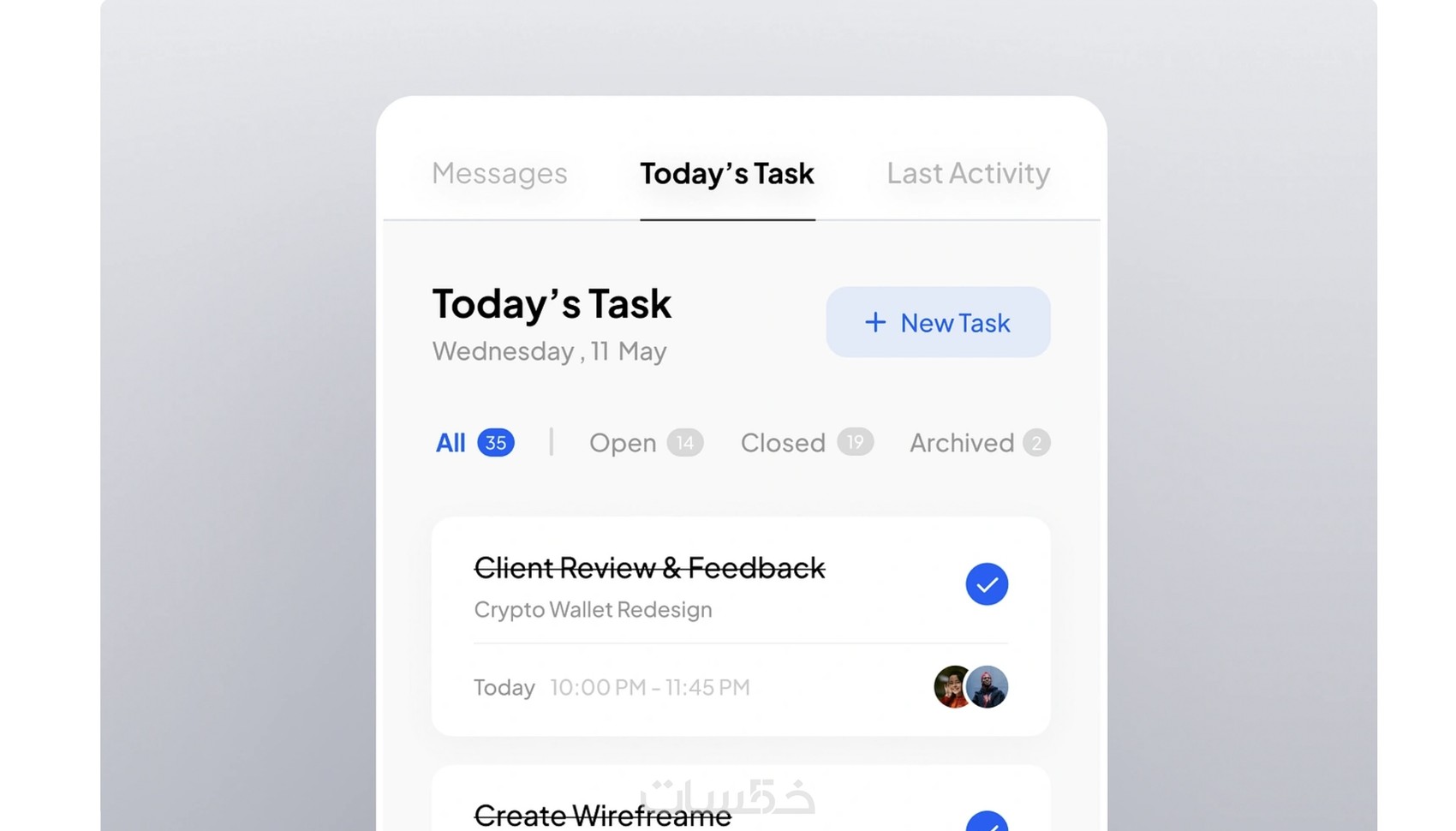Filter tasks by Closed

pyautogui.click(x=805, y=442)
